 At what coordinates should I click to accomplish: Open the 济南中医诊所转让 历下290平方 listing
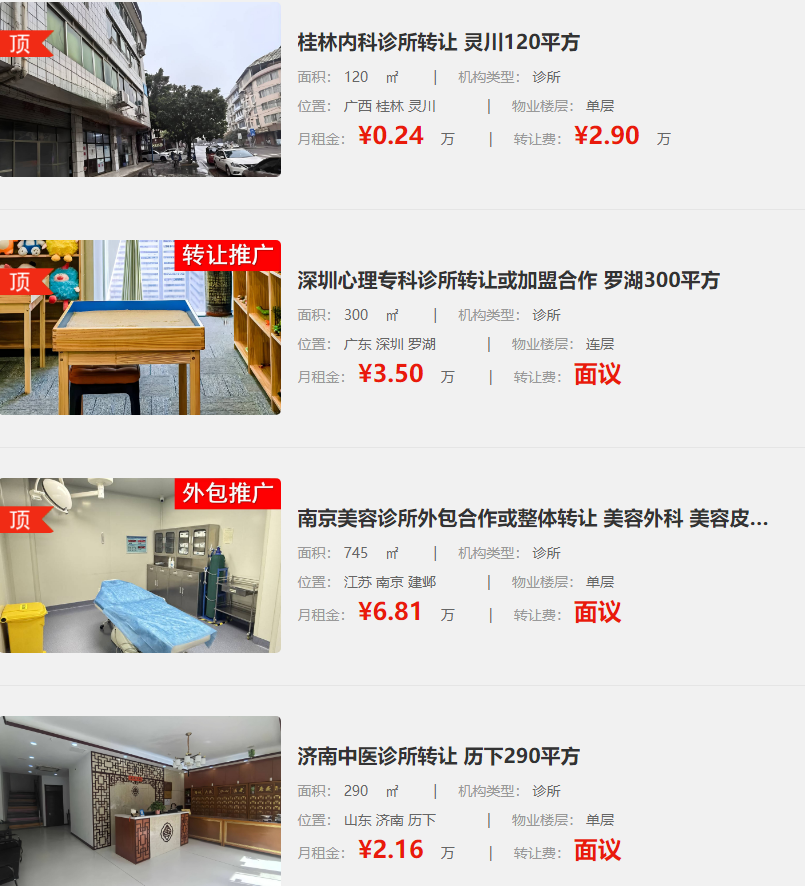tap(438, 756)
